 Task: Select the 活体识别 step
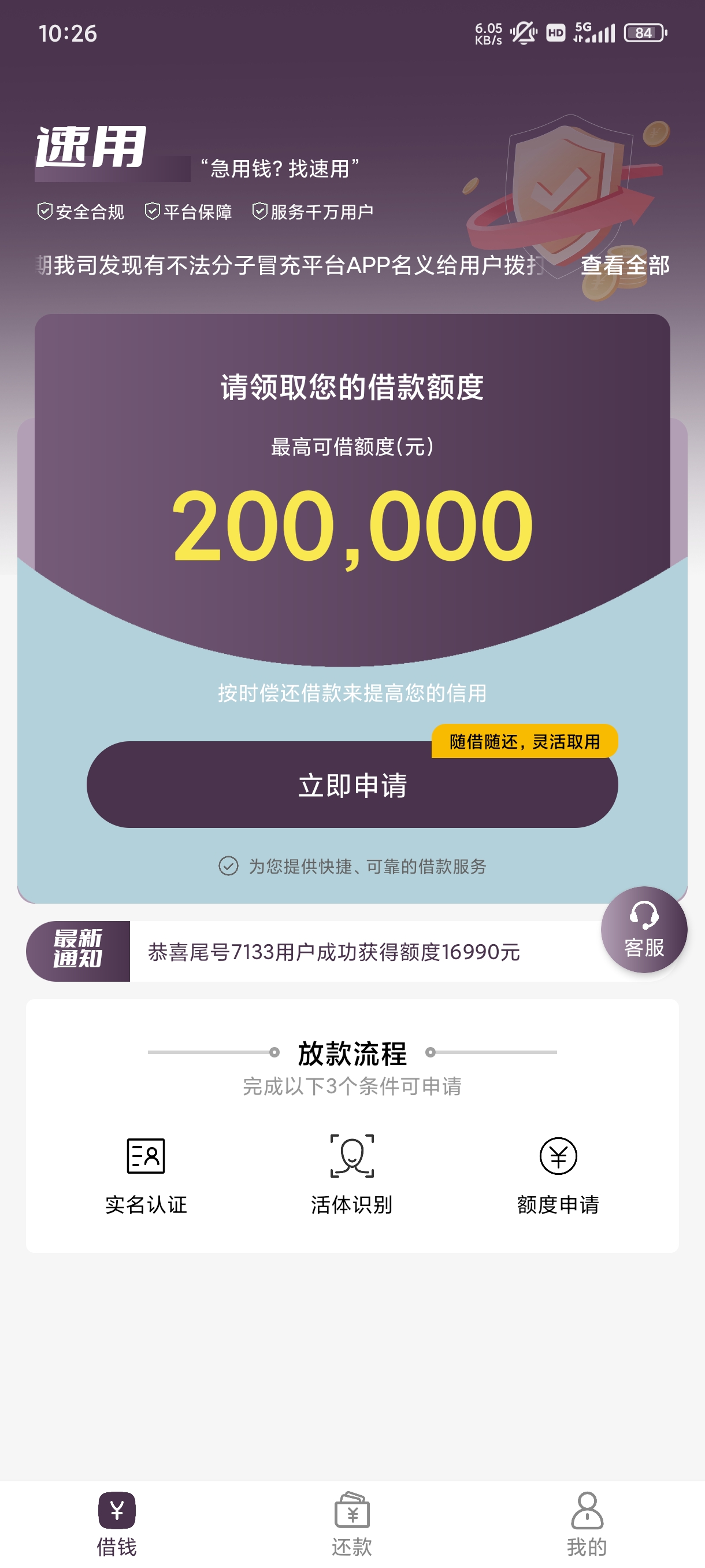pos(351,1174)
